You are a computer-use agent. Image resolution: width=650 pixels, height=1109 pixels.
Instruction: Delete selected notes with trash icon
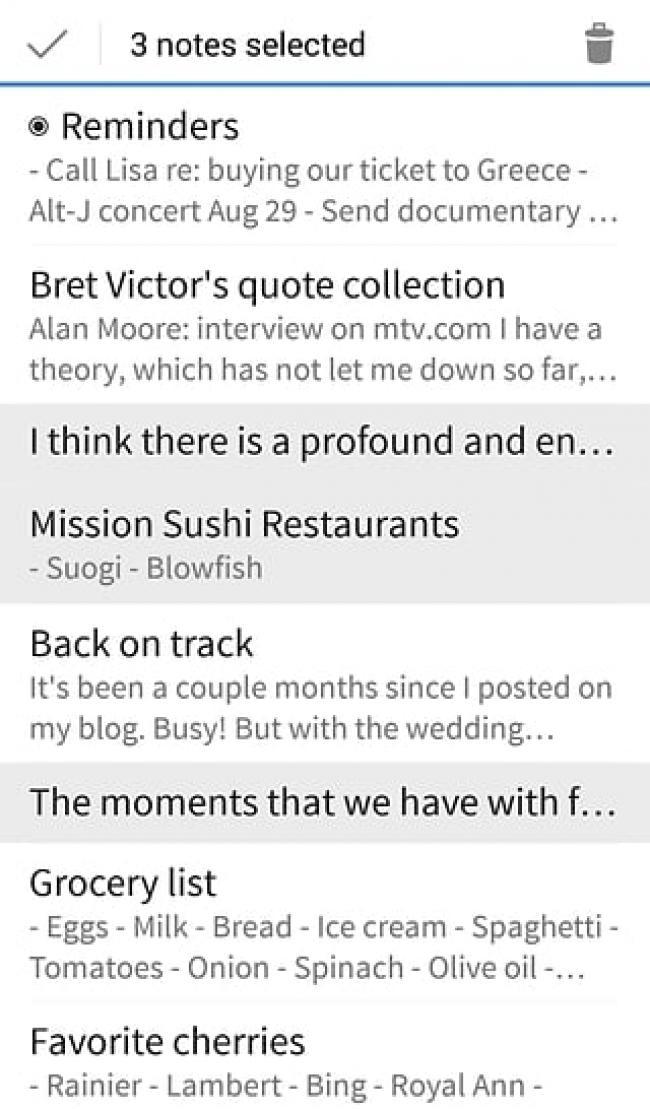tap(599, 45)
